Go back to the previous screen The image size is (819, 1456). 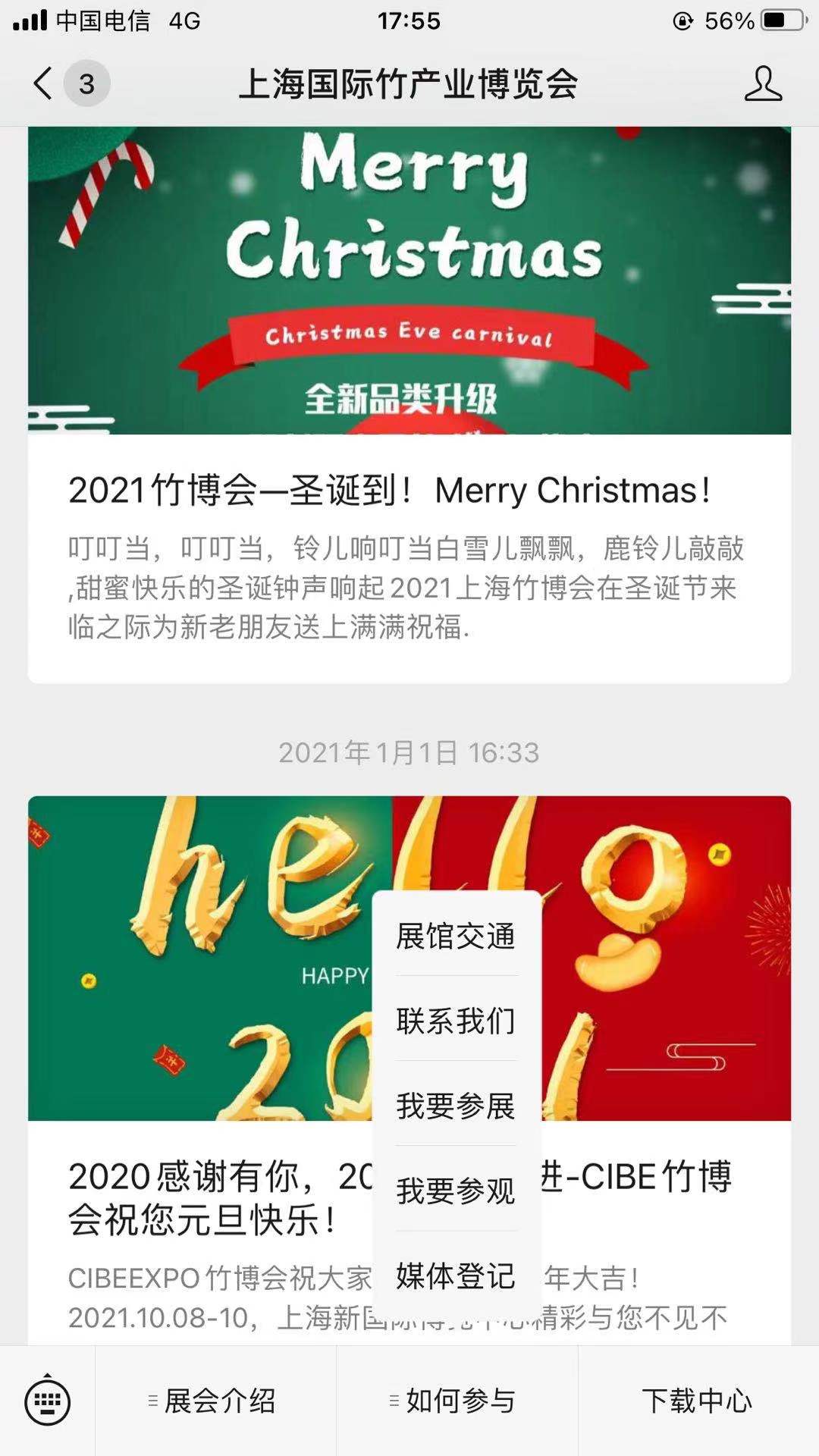44,83
